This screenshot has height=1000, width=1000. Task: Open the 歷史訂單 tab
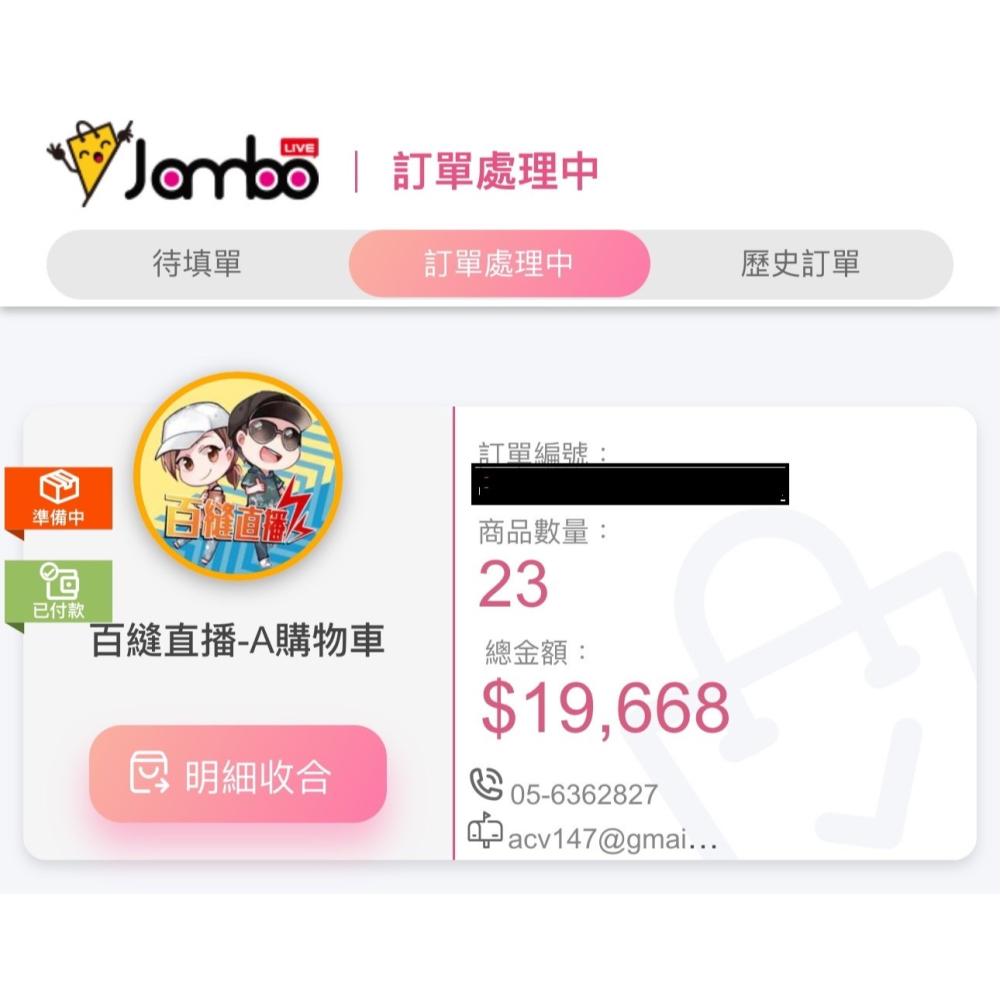coord(800,264)
